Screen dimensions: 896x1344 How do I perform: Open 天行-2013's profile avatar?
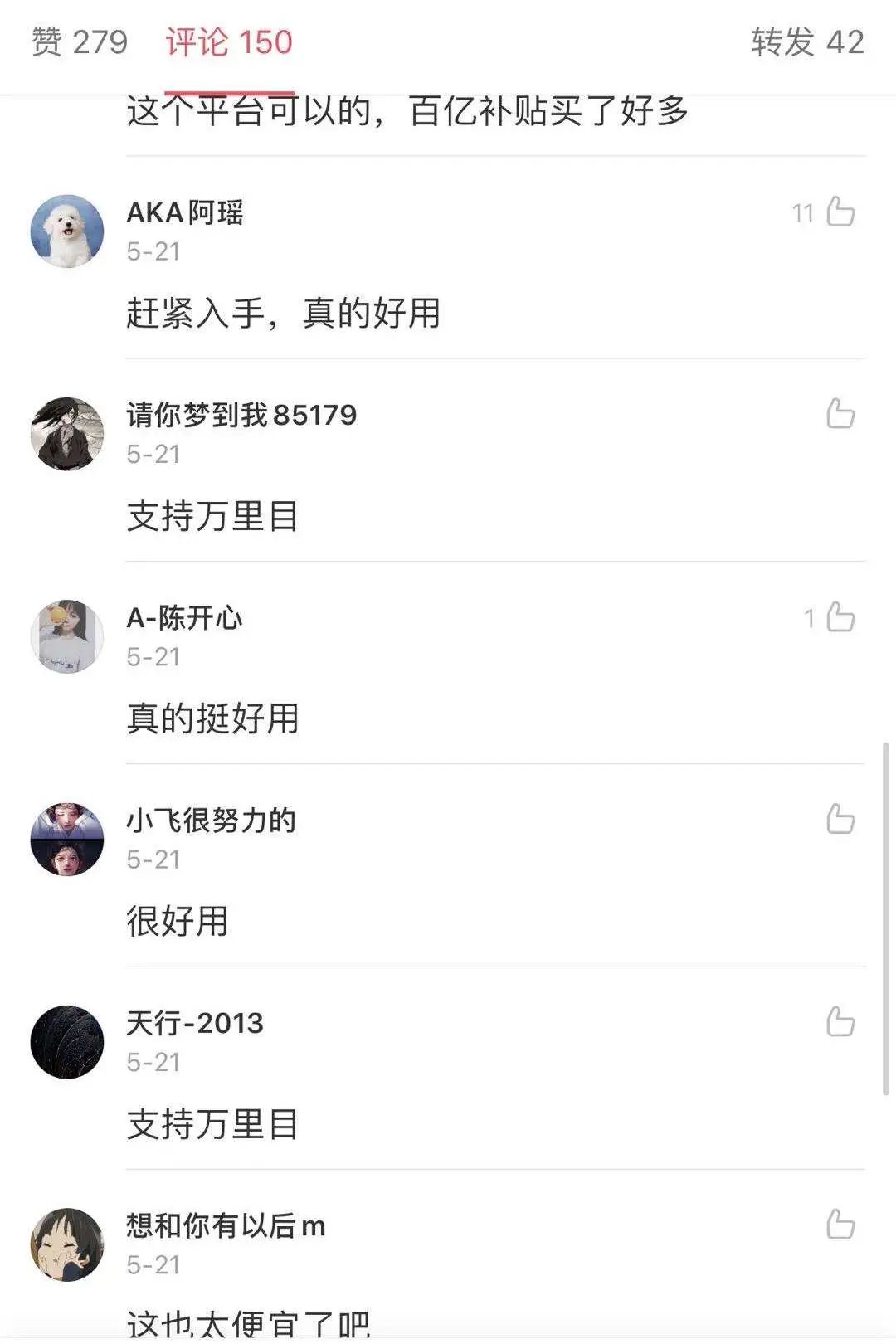click(69, 1041)
